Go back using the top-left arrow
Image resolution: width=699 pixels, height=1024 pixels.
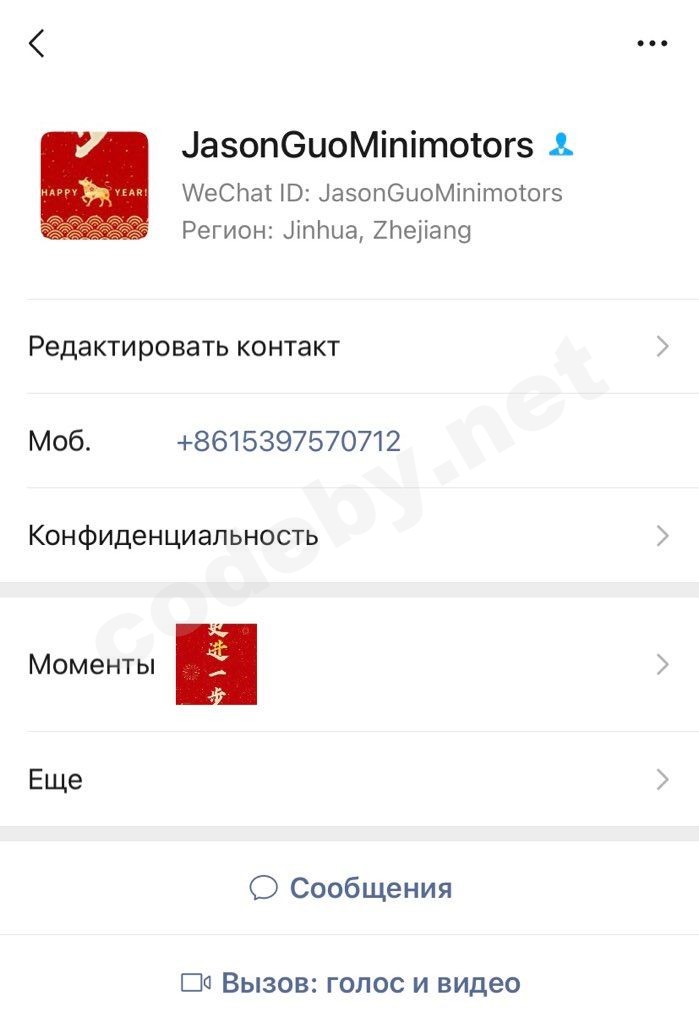click(37, 43)
